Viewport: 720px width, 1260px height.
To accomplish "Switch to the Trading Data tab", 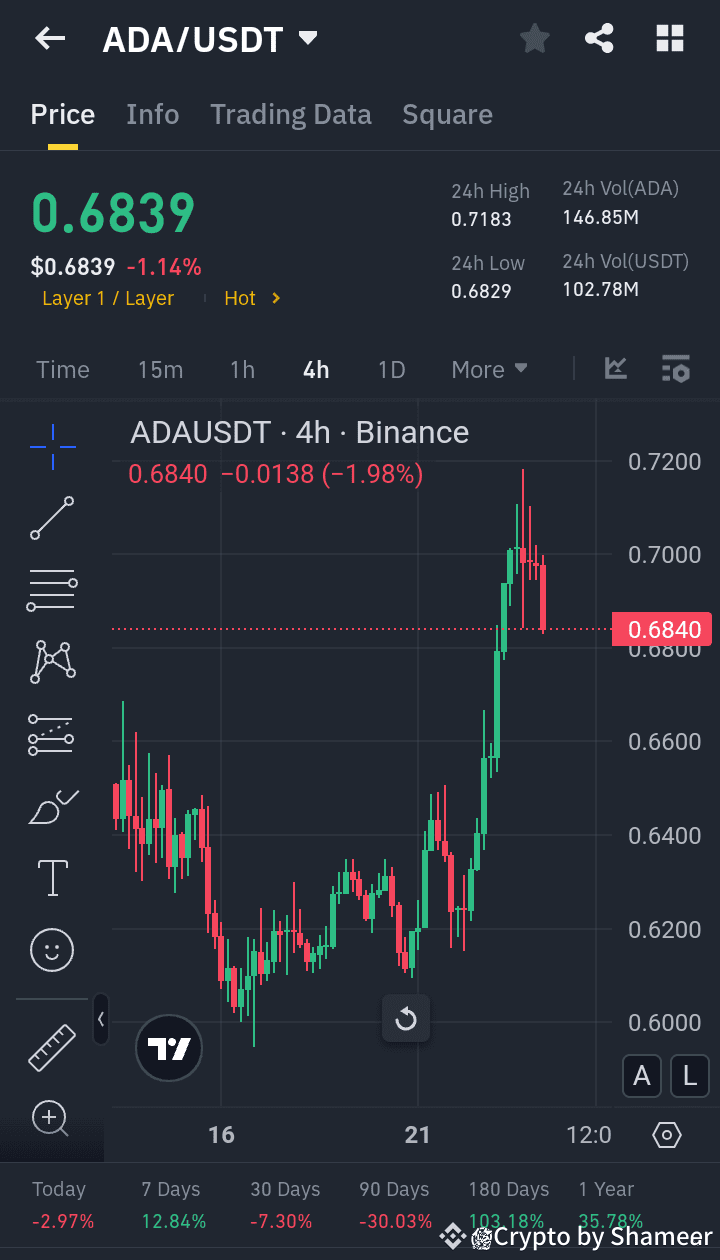I will 290,114.
